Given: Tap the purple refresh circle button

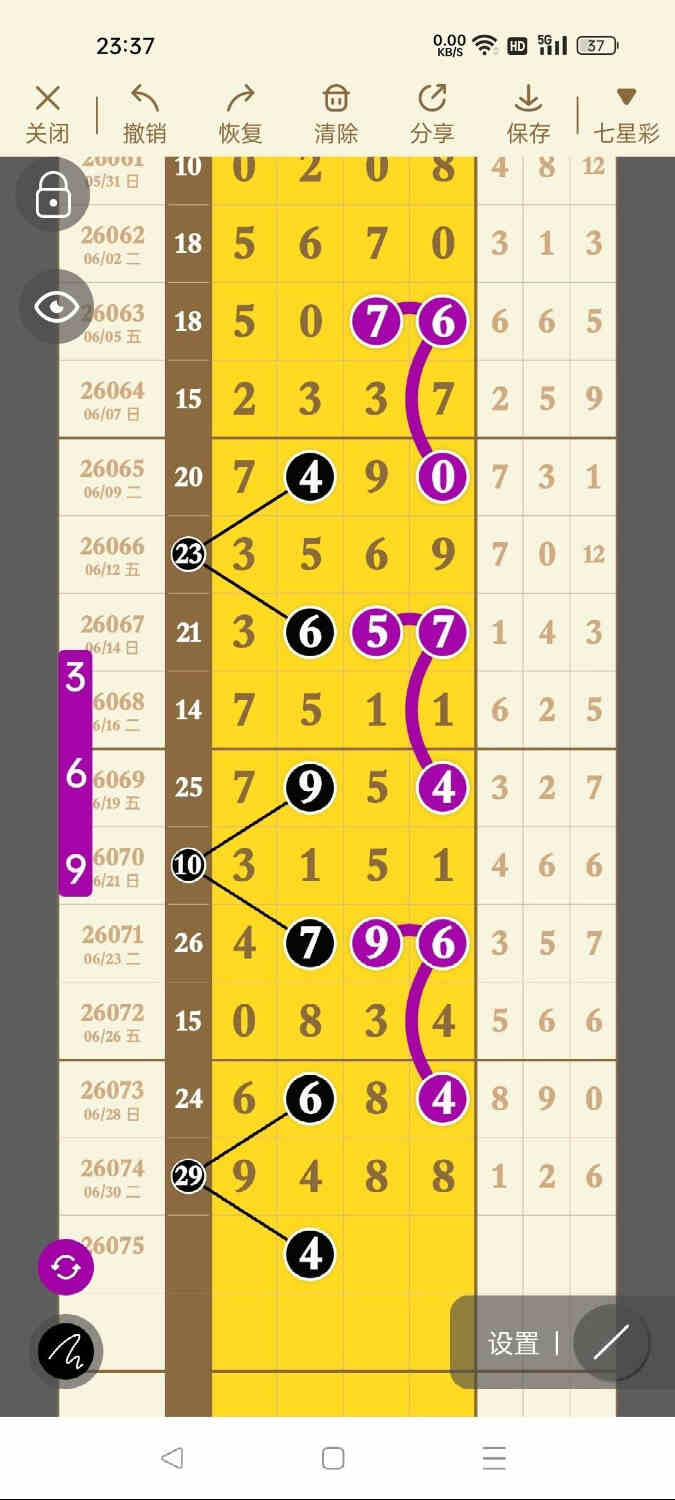Looking at the screenshot, I should click(x=66, y=1267).
